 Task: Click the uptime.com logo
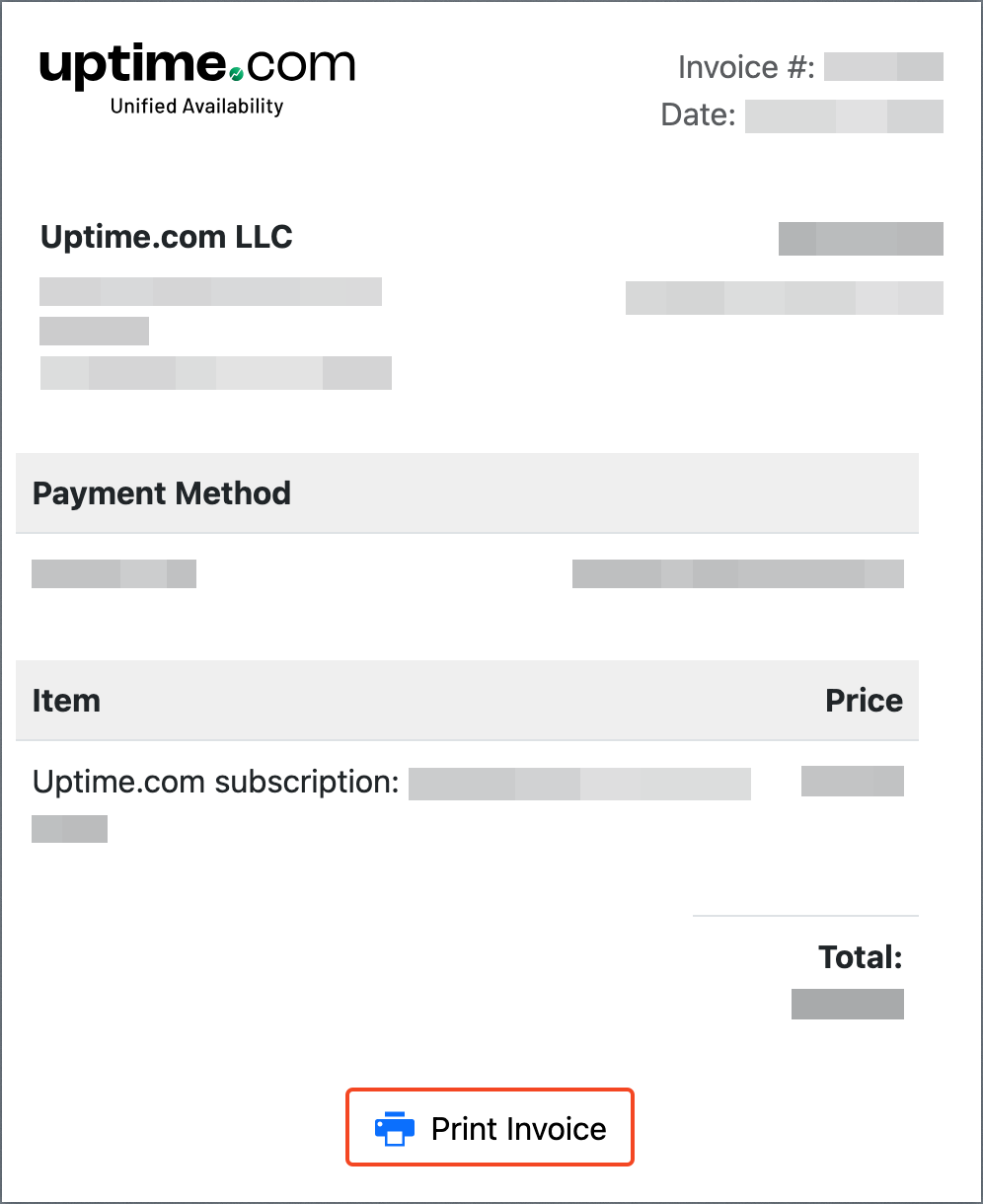[x=197, y=64]
